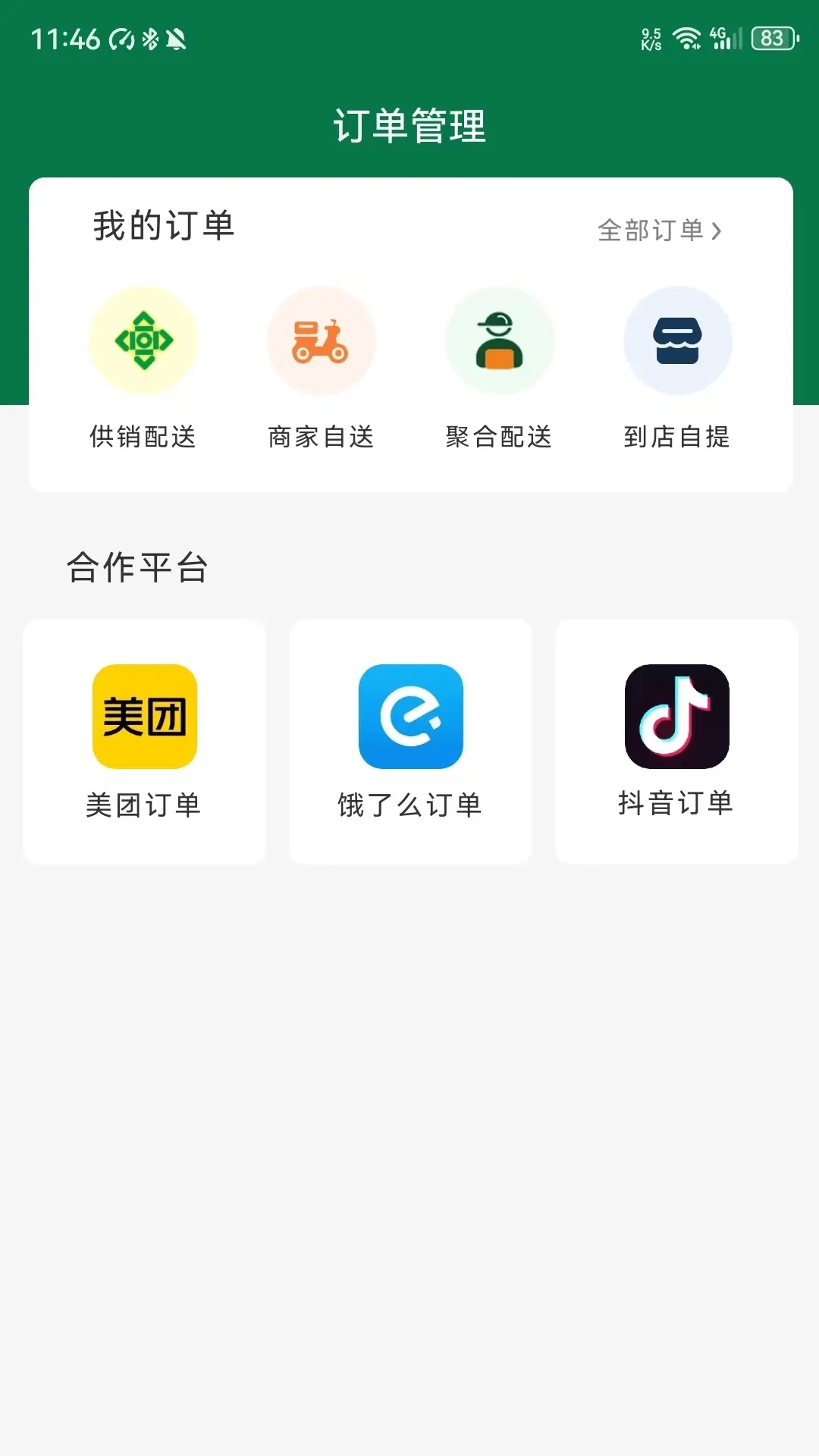Image resolution: width=819 pixels, height=1456 pixels.
Task: Tap the 我的订单 section header
Action: coord(163,225)
